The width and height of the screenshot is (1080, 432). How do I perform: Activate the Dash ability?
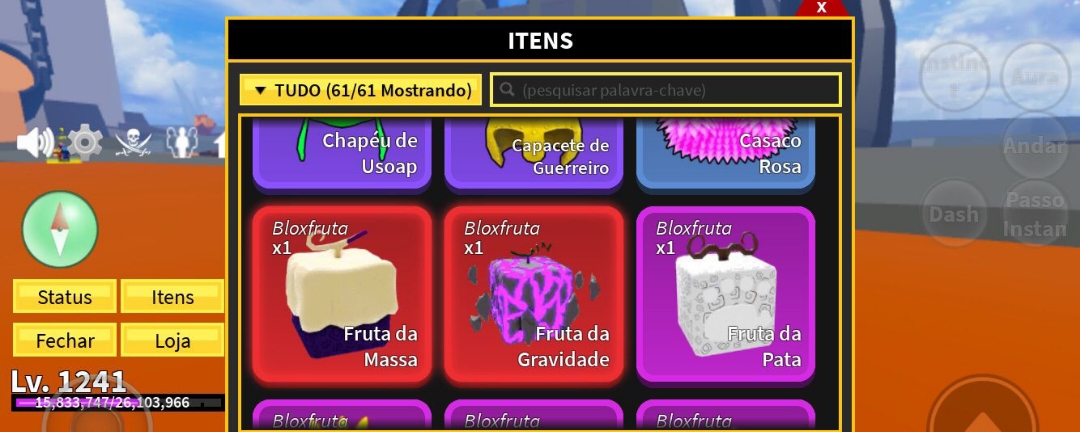pos(954,214)
